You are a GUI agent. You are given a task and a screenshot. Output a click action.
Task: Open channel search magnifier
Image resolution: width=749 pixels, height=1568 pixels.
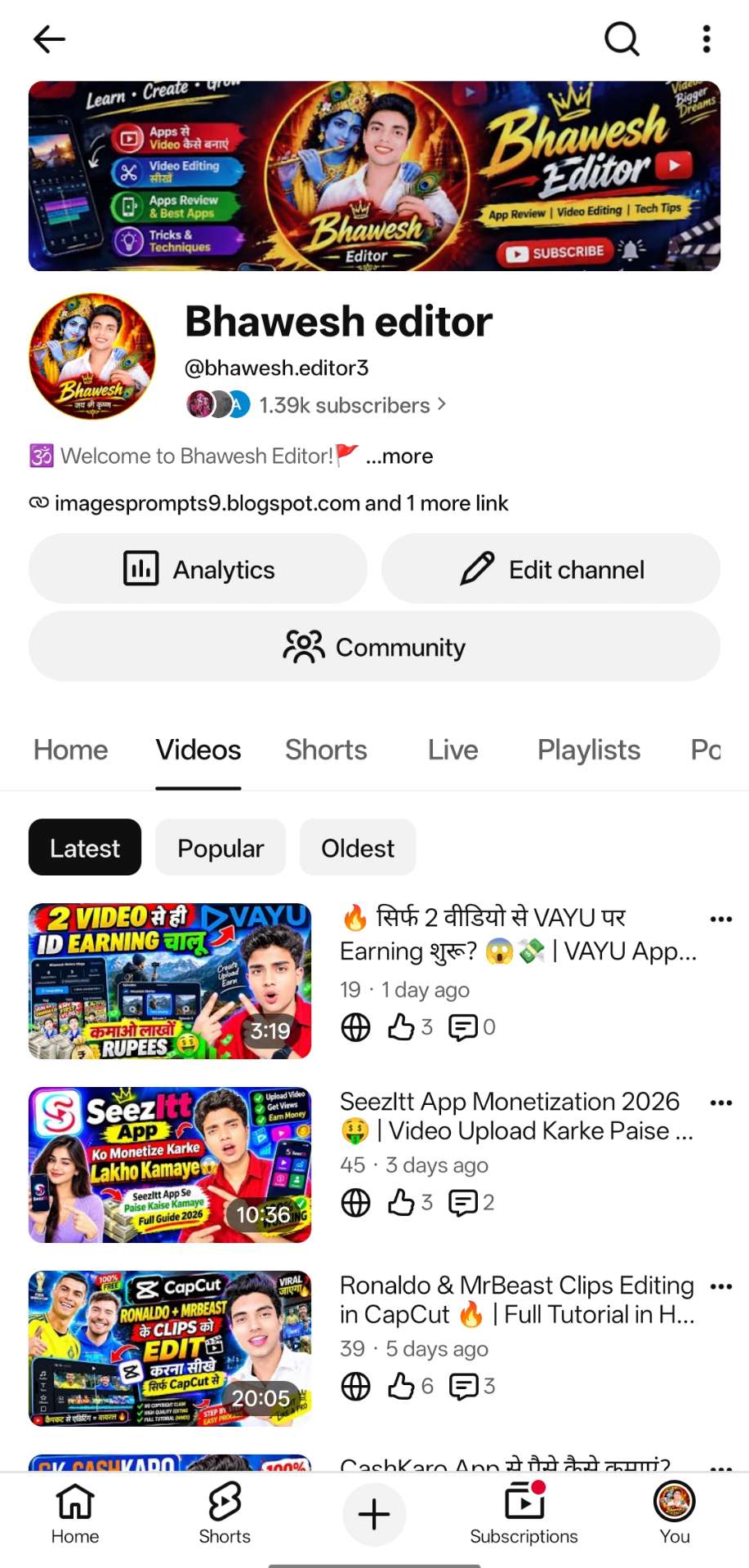pos(622,38)
